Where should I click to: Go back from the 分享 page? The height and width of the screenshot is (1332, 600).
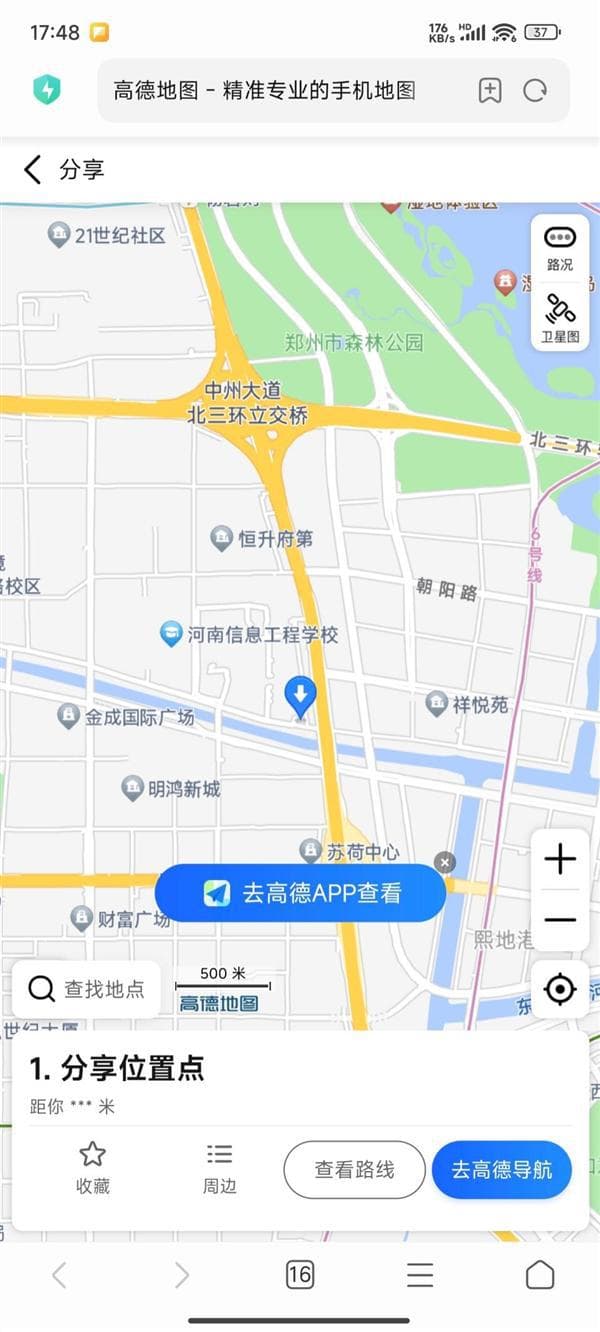(x=33, y=169)
